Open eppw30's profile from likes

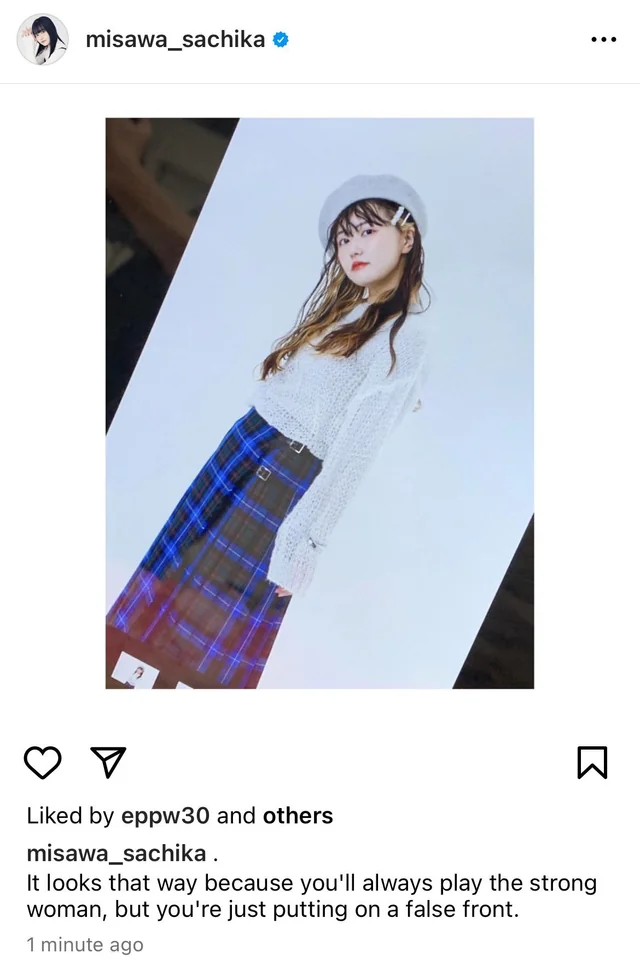165,816
